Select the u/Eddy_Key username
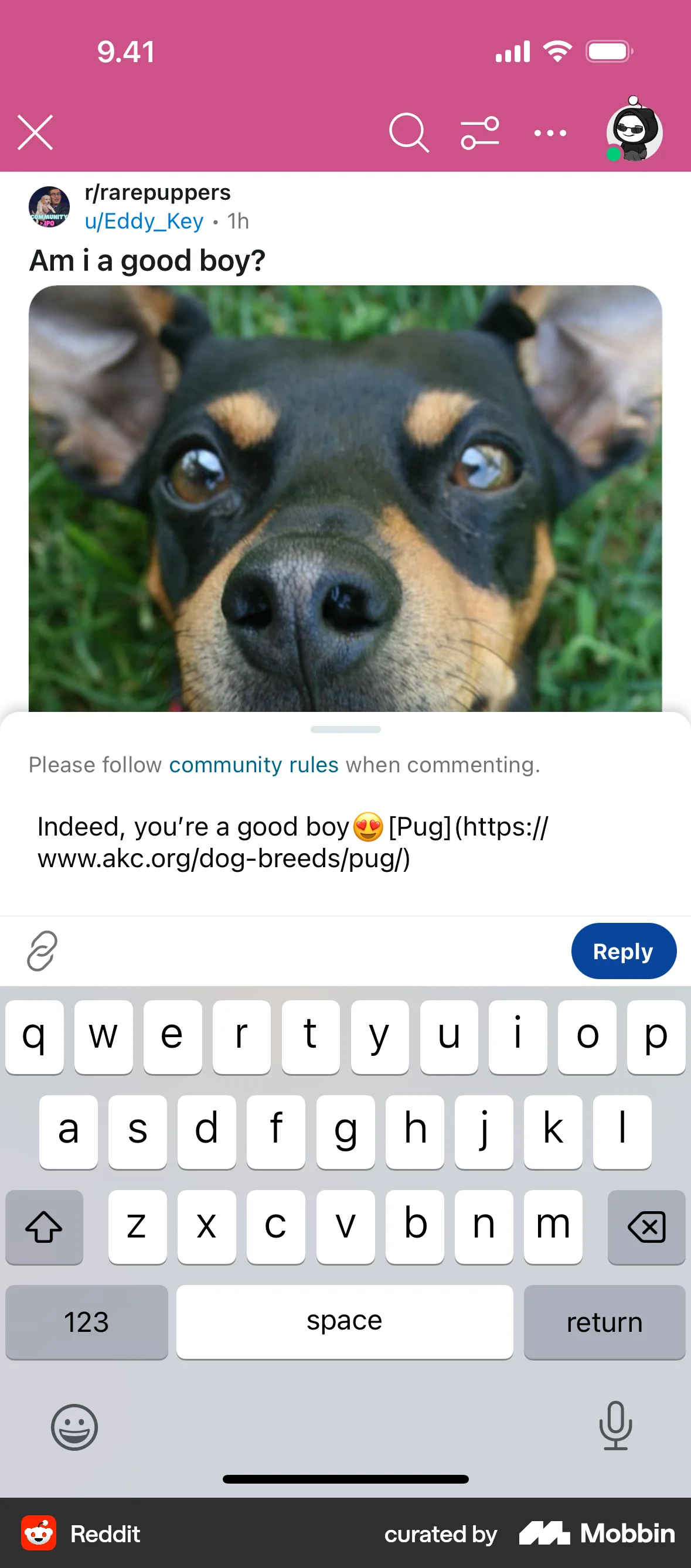The height and width of the screenshot is (1568, 691). [143, 221]
